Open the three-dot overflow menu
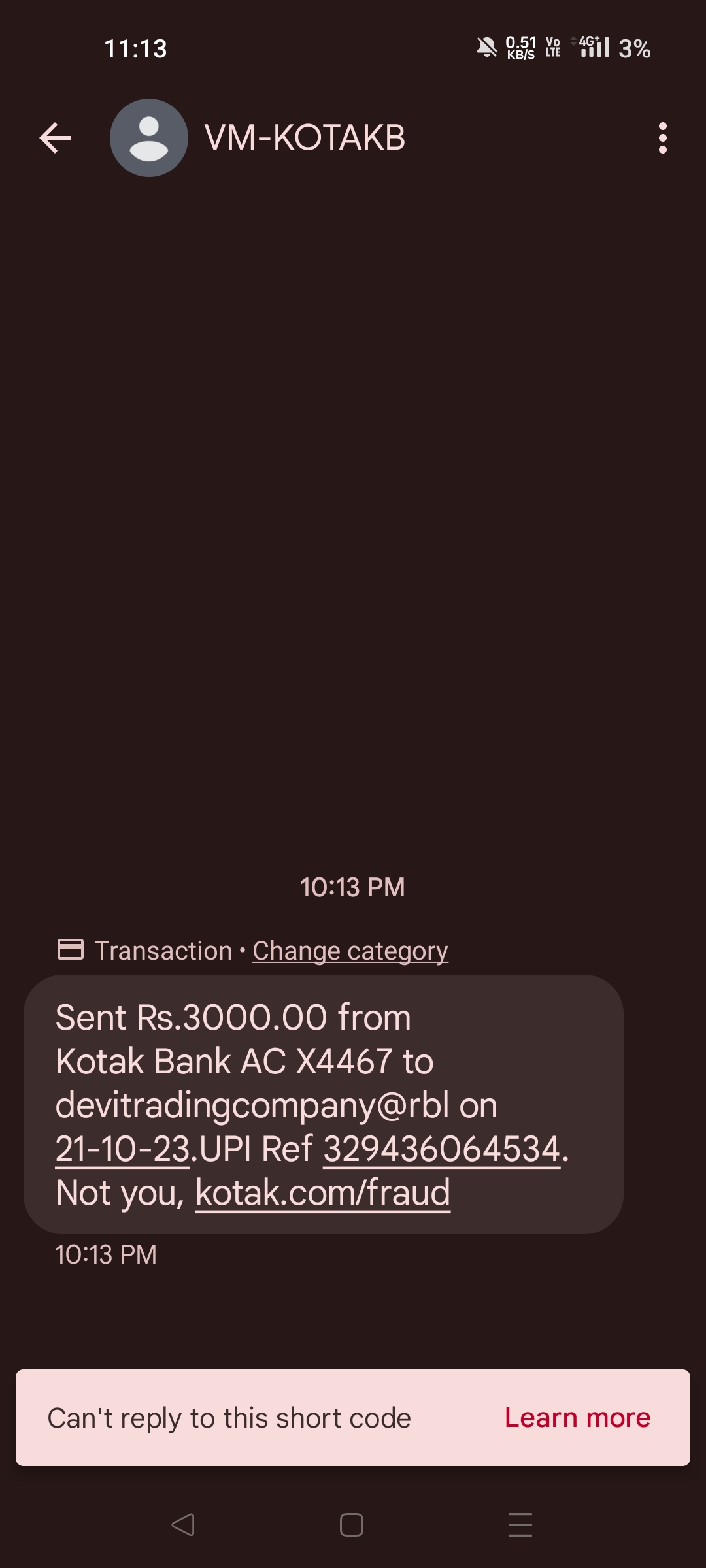This screenshot has width=706, height=1568. (x=662, y=138)
